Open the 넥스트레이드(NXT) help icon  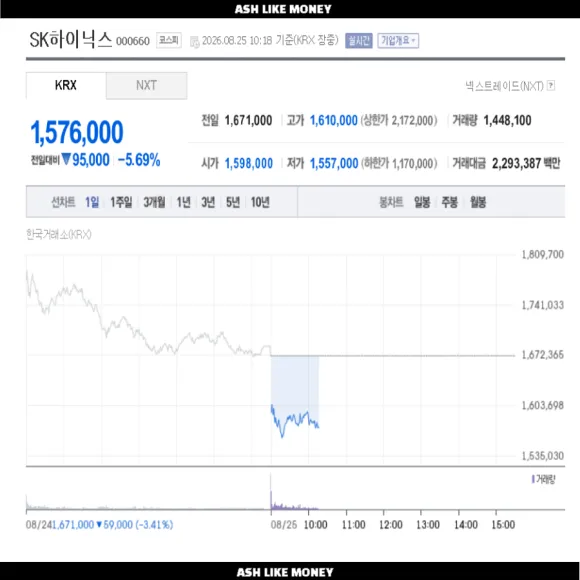pyautogui.click(x=551, y=85)
